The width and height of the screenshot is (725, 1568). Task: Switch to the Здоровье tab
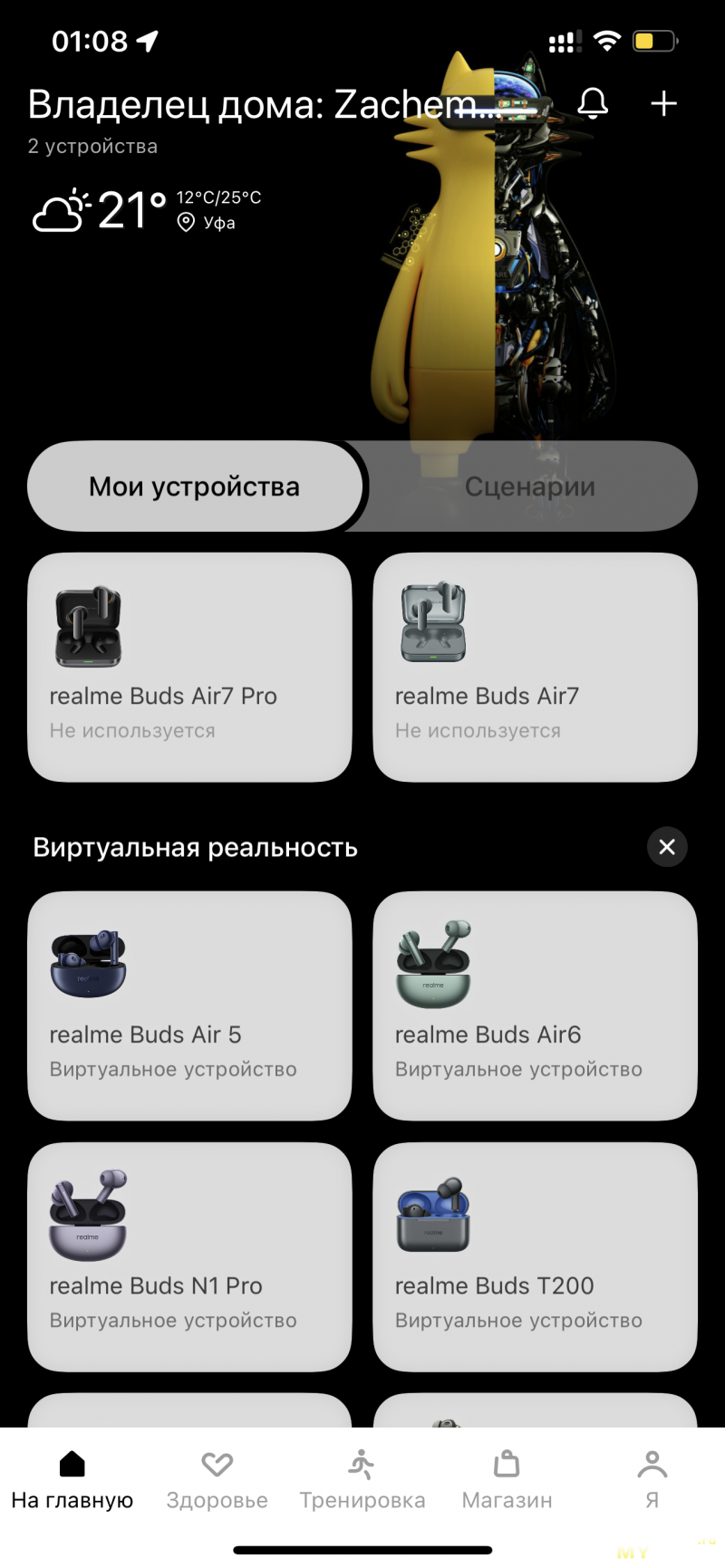(217, 1480)
